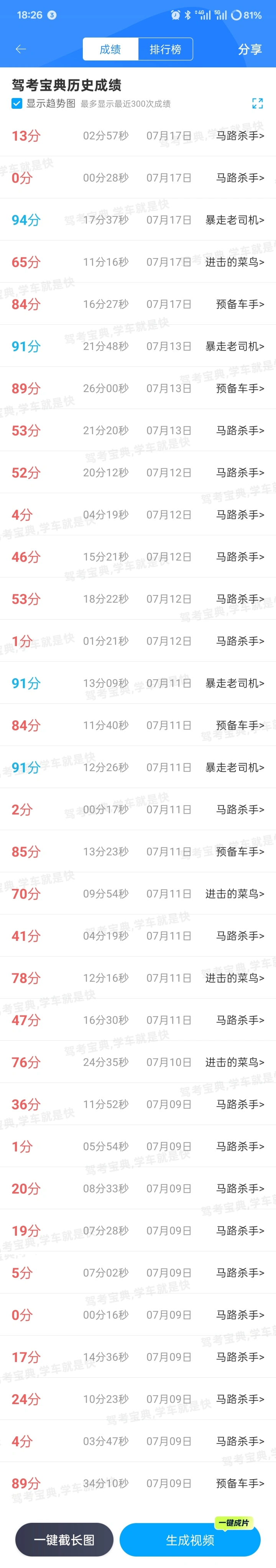Open the 13分 马路杀手 record
The height and width of the screenshot is (1568, 276).
[x=138, y=136]
